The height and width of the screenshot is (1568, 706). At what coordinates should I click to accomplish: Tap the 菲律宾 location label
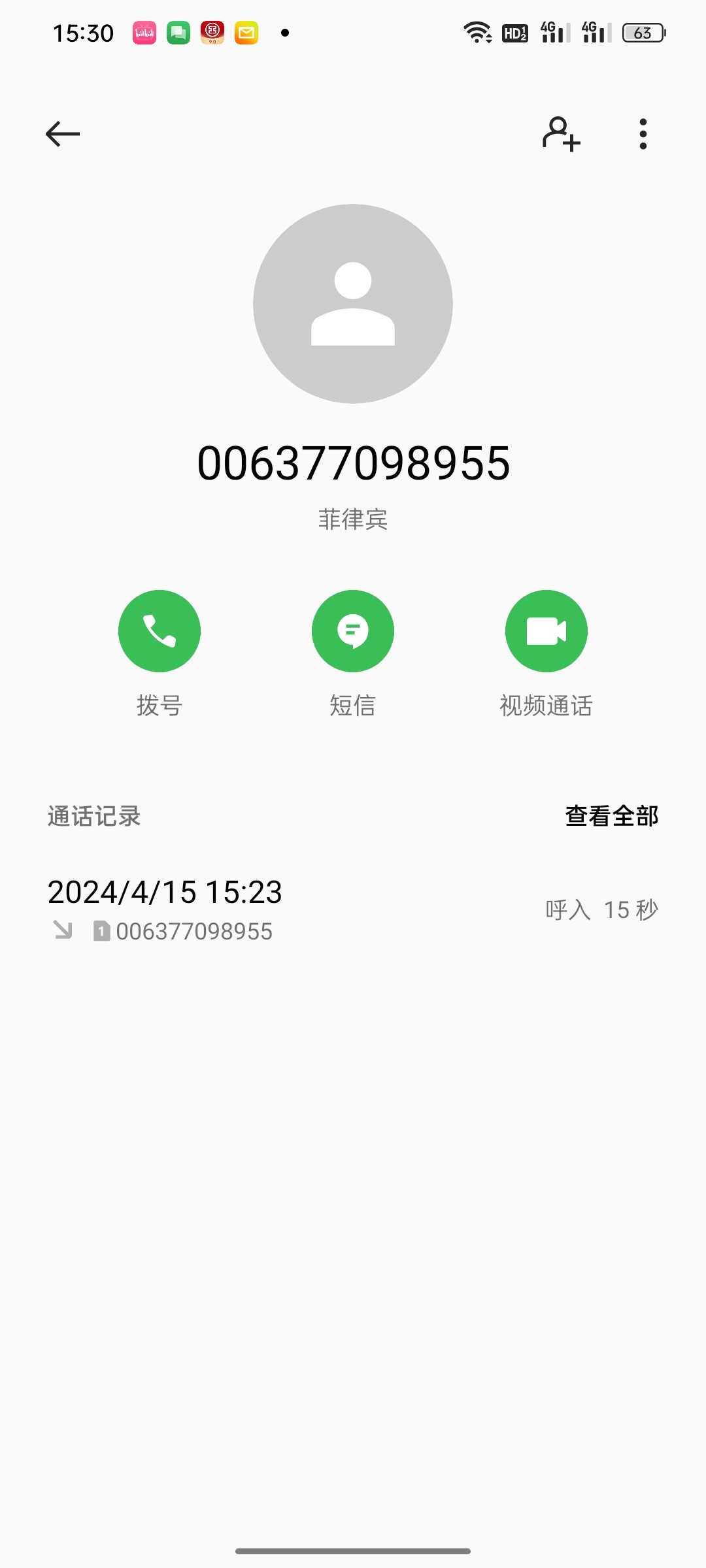click(353, 520)
